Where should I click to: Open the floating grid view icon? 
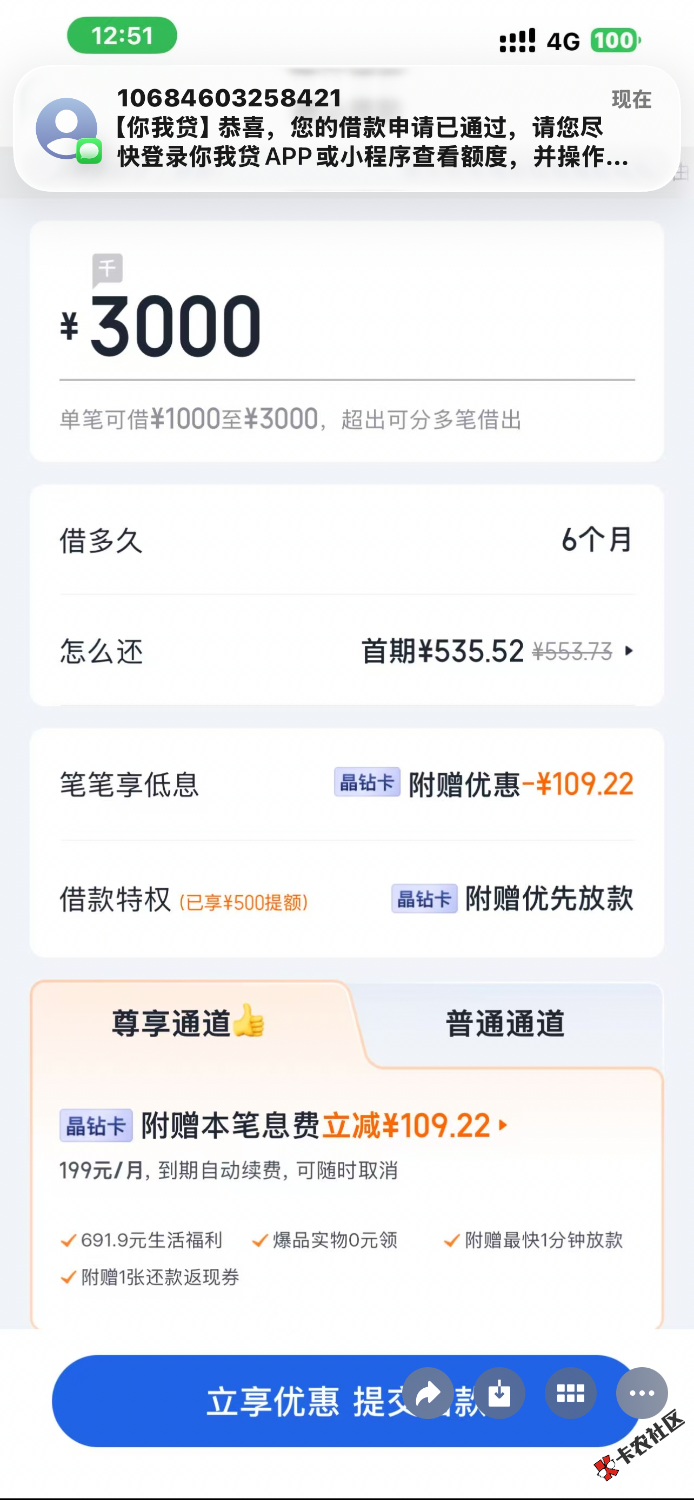tap(570, 1394)
